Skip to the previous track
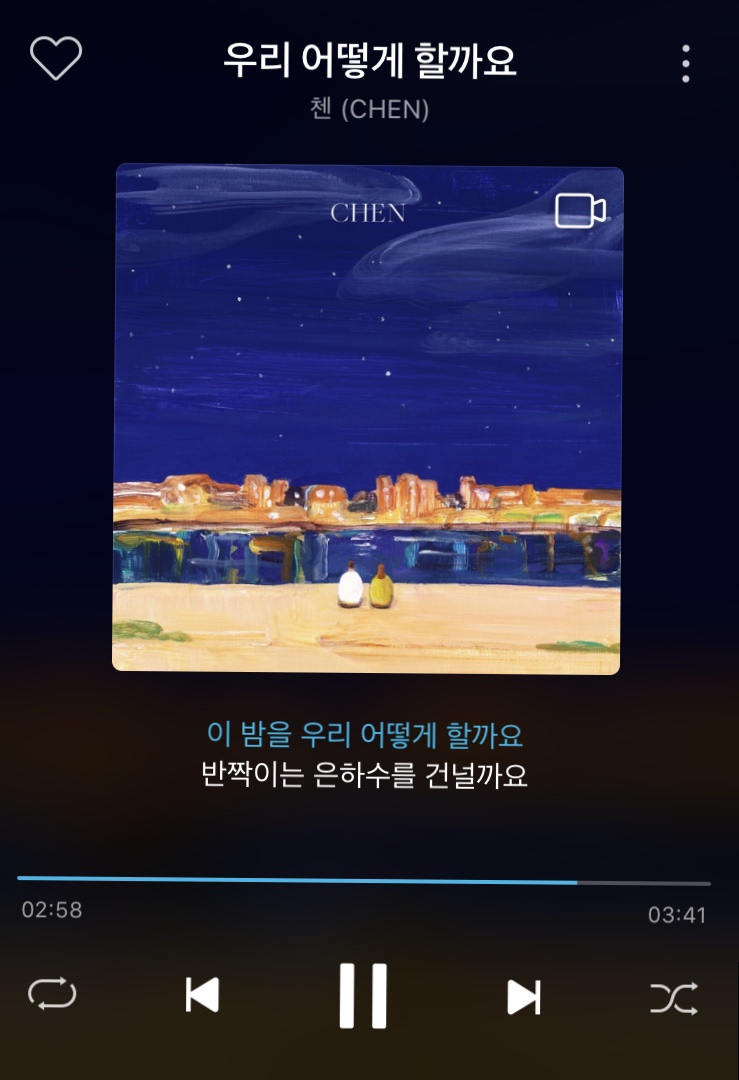 coord(203,996)
